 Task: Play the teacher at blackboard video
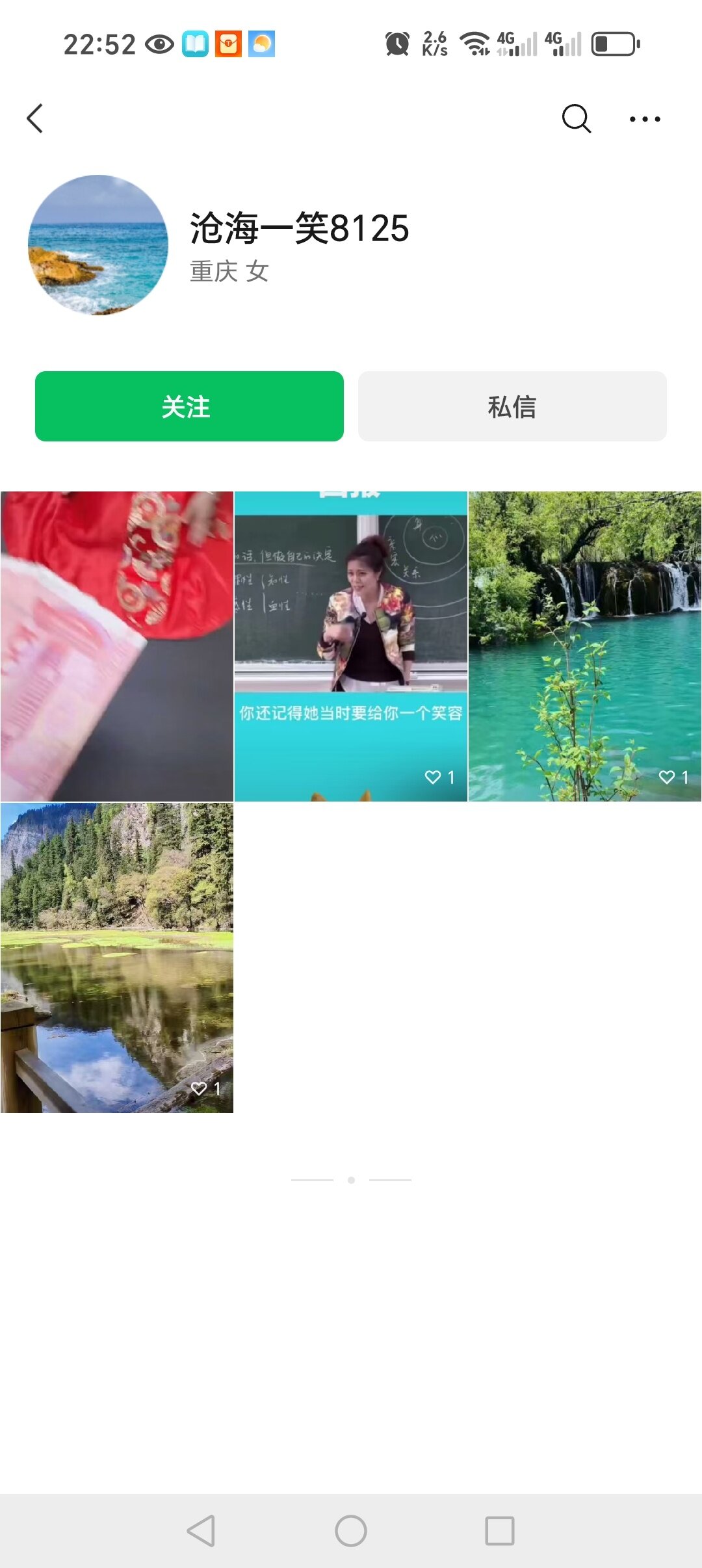(x=350, y=646)
